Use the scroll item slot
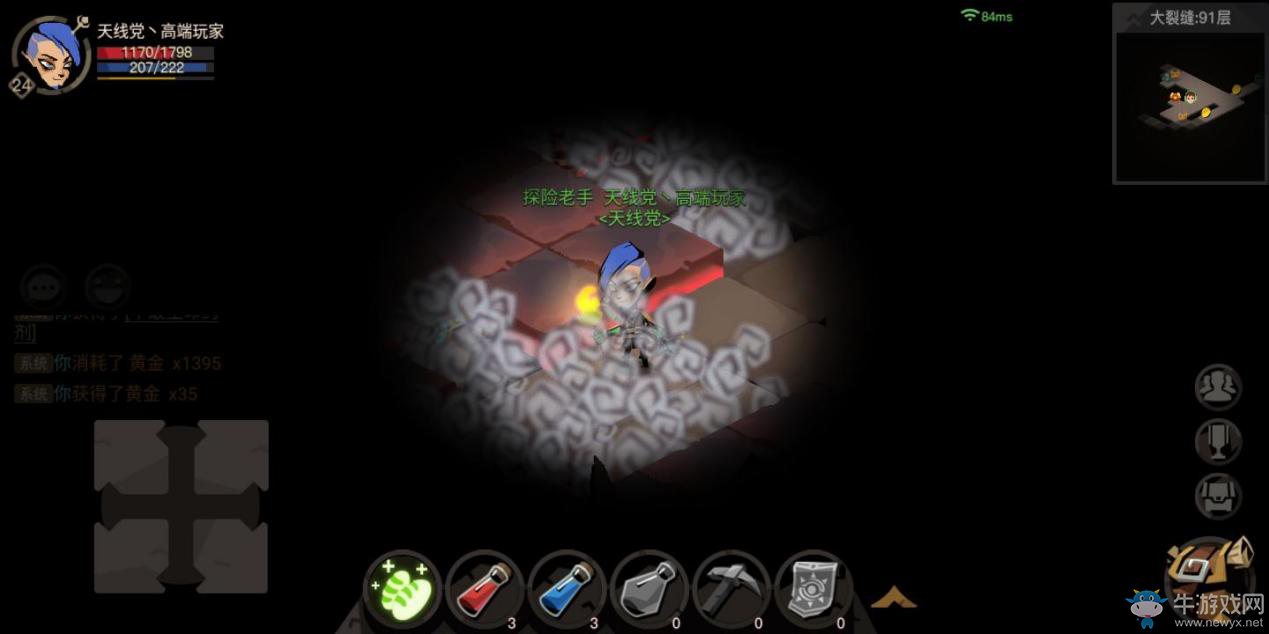This screenshot has width=1269, height=634. click(x=812, y=590)
